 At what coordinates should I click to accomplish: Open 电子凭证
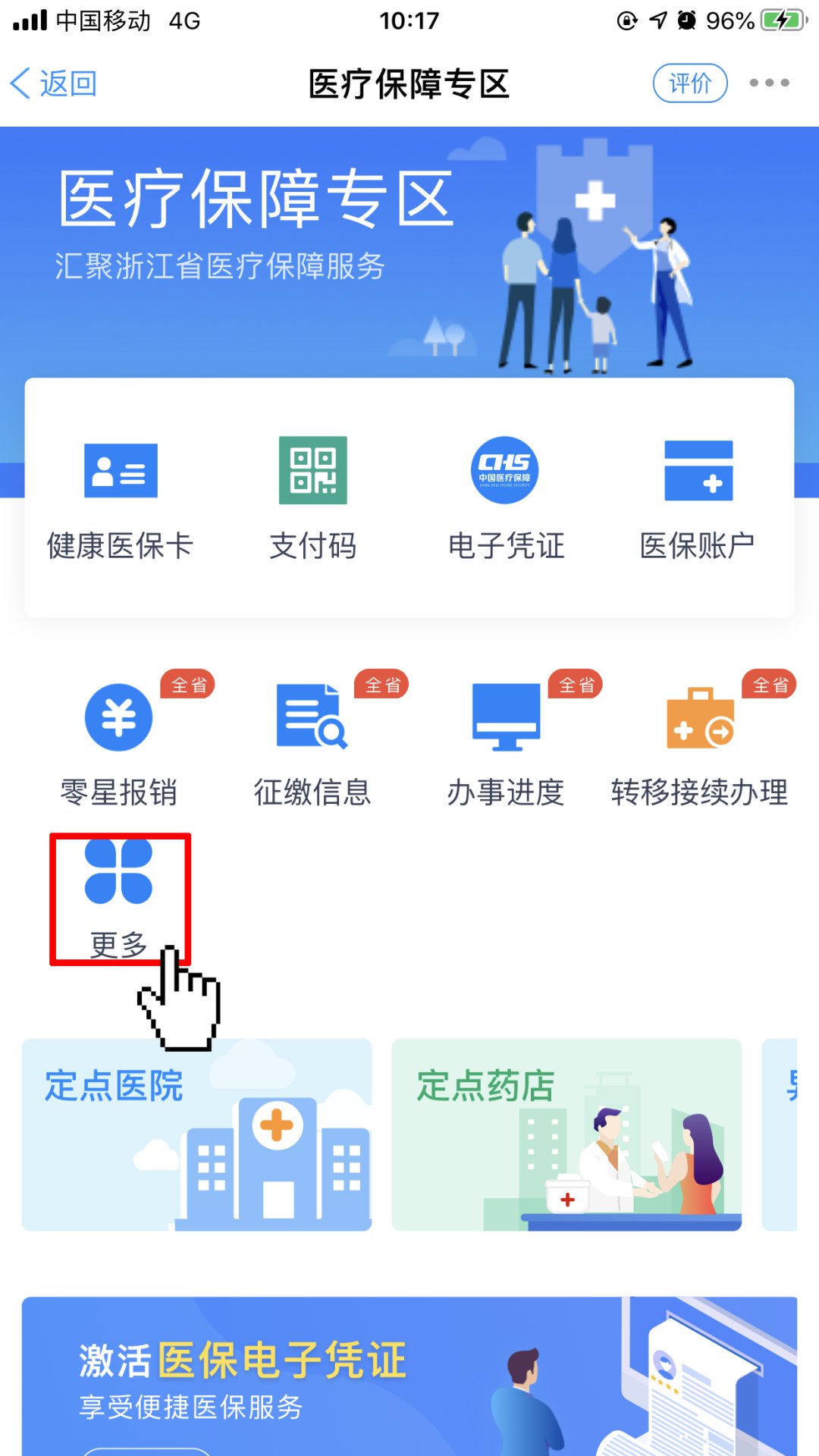click(x=506, y=498)
